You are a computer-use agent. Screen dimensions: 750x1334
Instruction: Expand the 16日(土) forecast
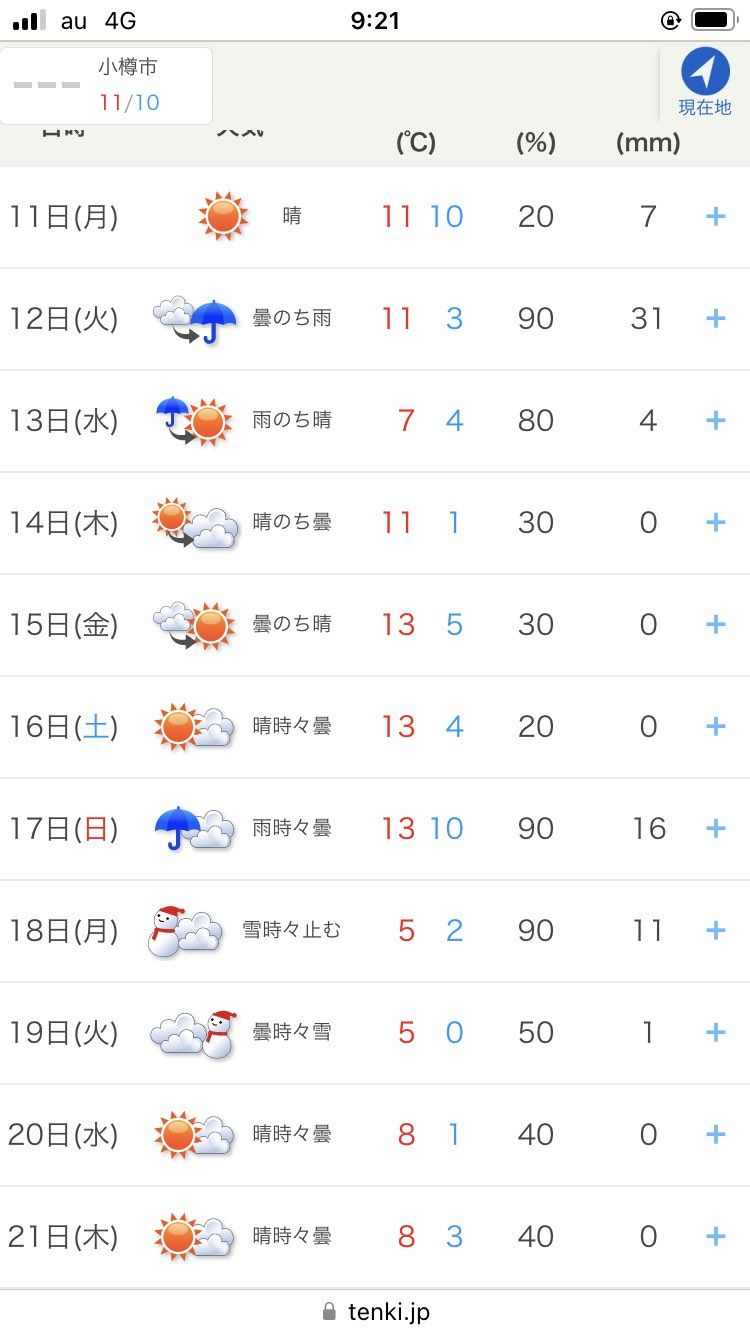pos(715,726)
